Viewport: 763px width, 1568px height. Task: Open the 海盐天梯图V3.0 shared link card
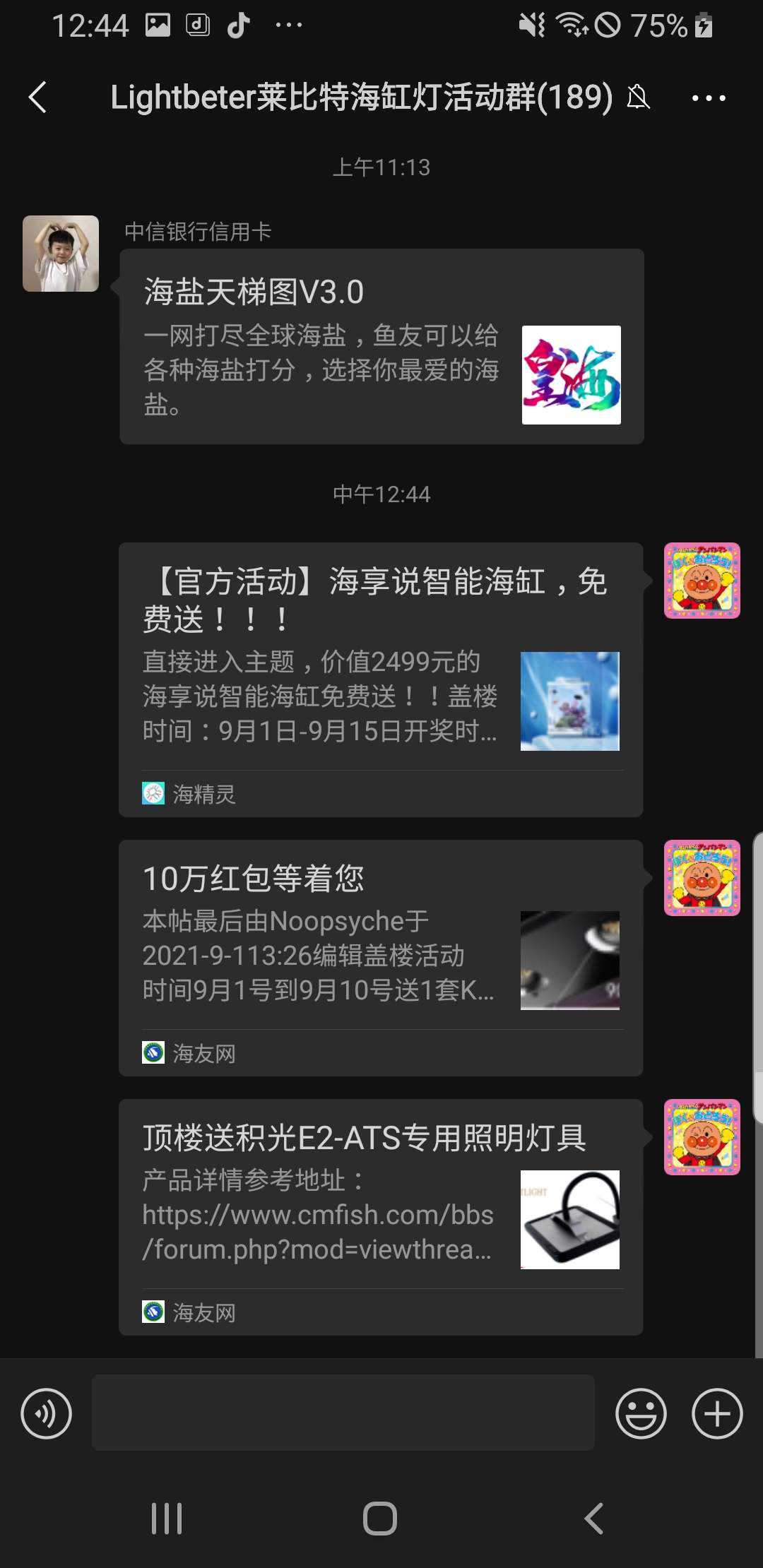coord(381,346)
